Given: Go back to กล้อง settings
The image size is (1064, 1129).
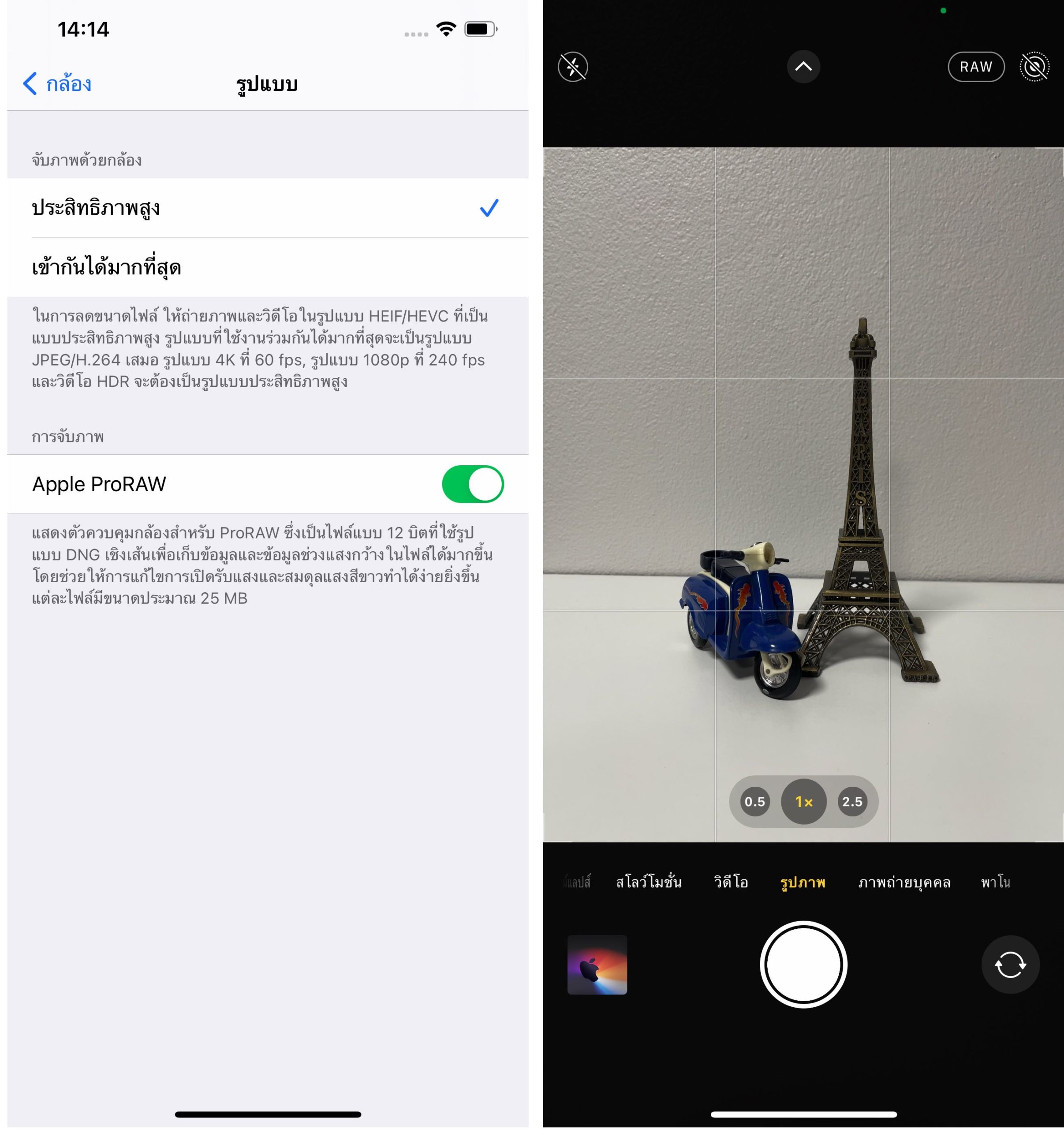Looking at the screenshot, I should [57, 84].
